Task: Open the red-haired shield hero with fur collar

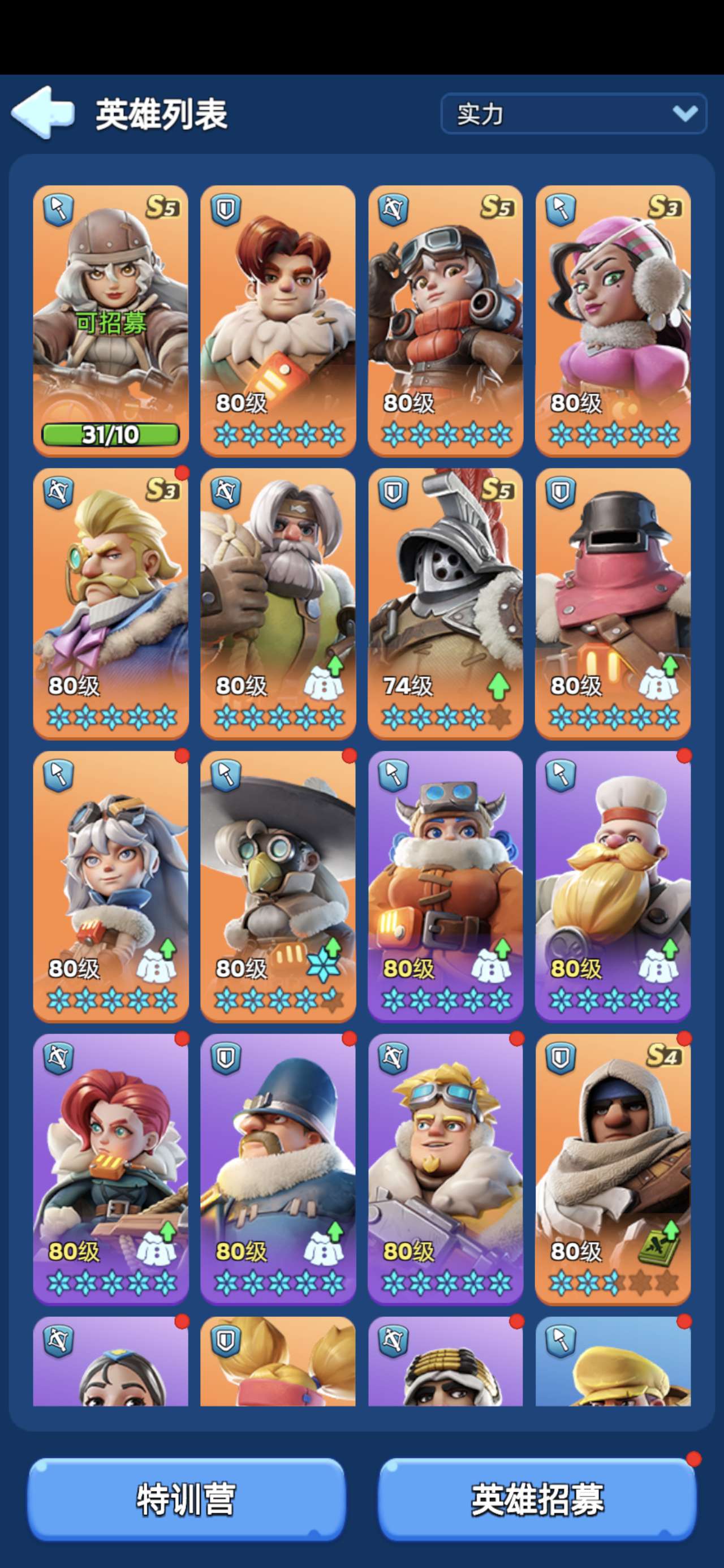Action: [278, 321]
